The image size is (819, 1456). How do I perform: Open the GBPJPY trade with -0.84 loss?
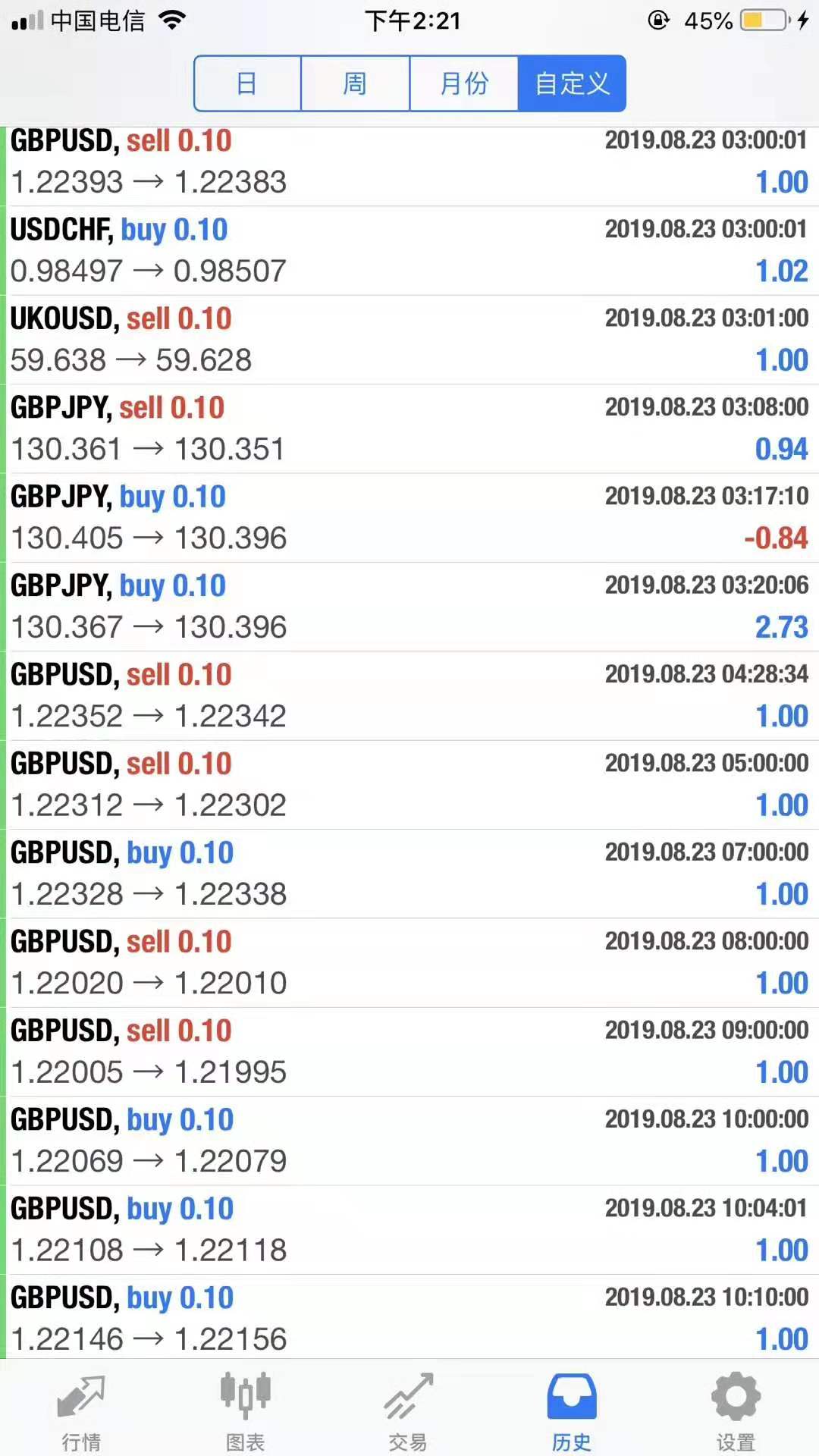[x=409, y=518]
